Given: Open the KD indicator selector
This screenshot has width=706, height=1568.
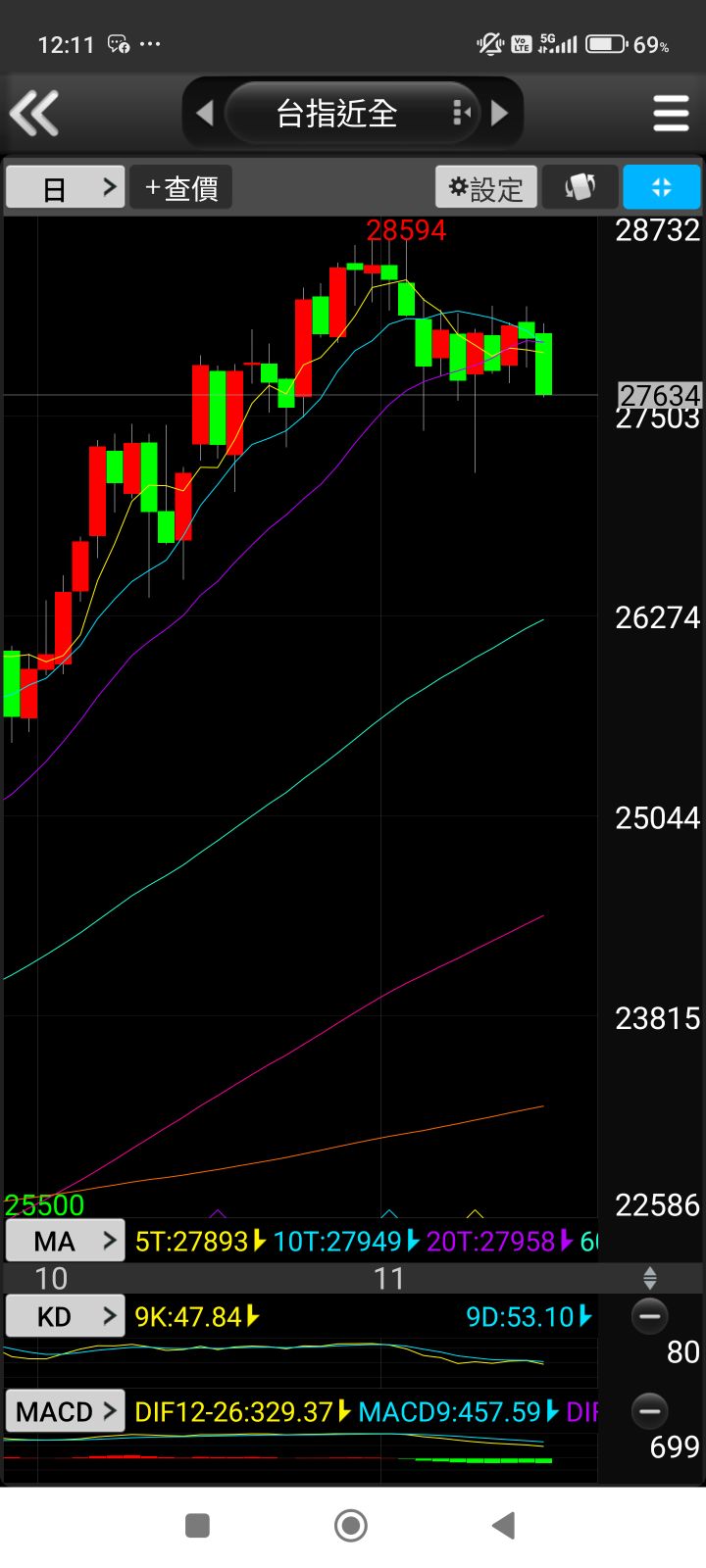Looking at the screenshot, I should [x=66, y=1316].
